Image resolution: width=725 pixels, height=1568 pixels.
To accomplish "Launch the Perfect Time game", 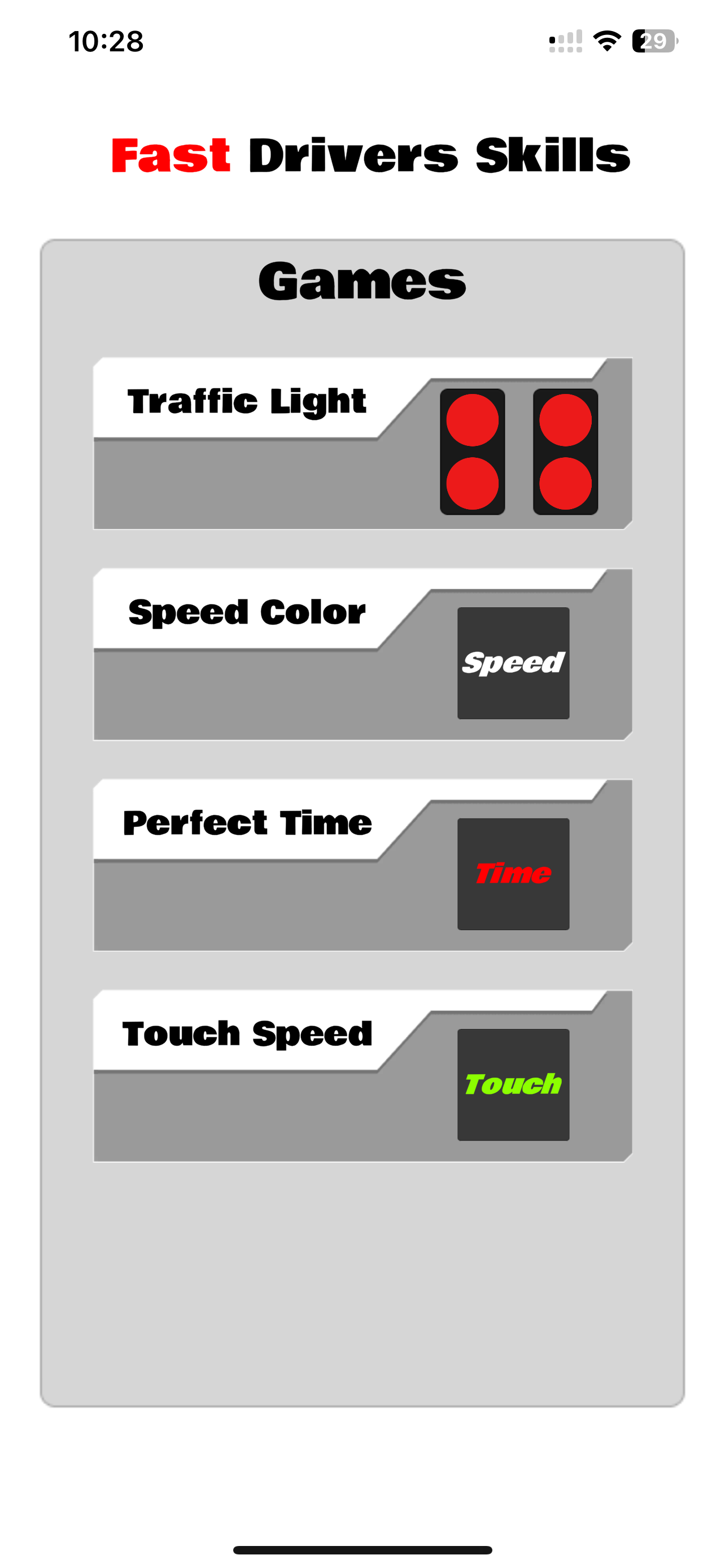I will coord(362,866).
